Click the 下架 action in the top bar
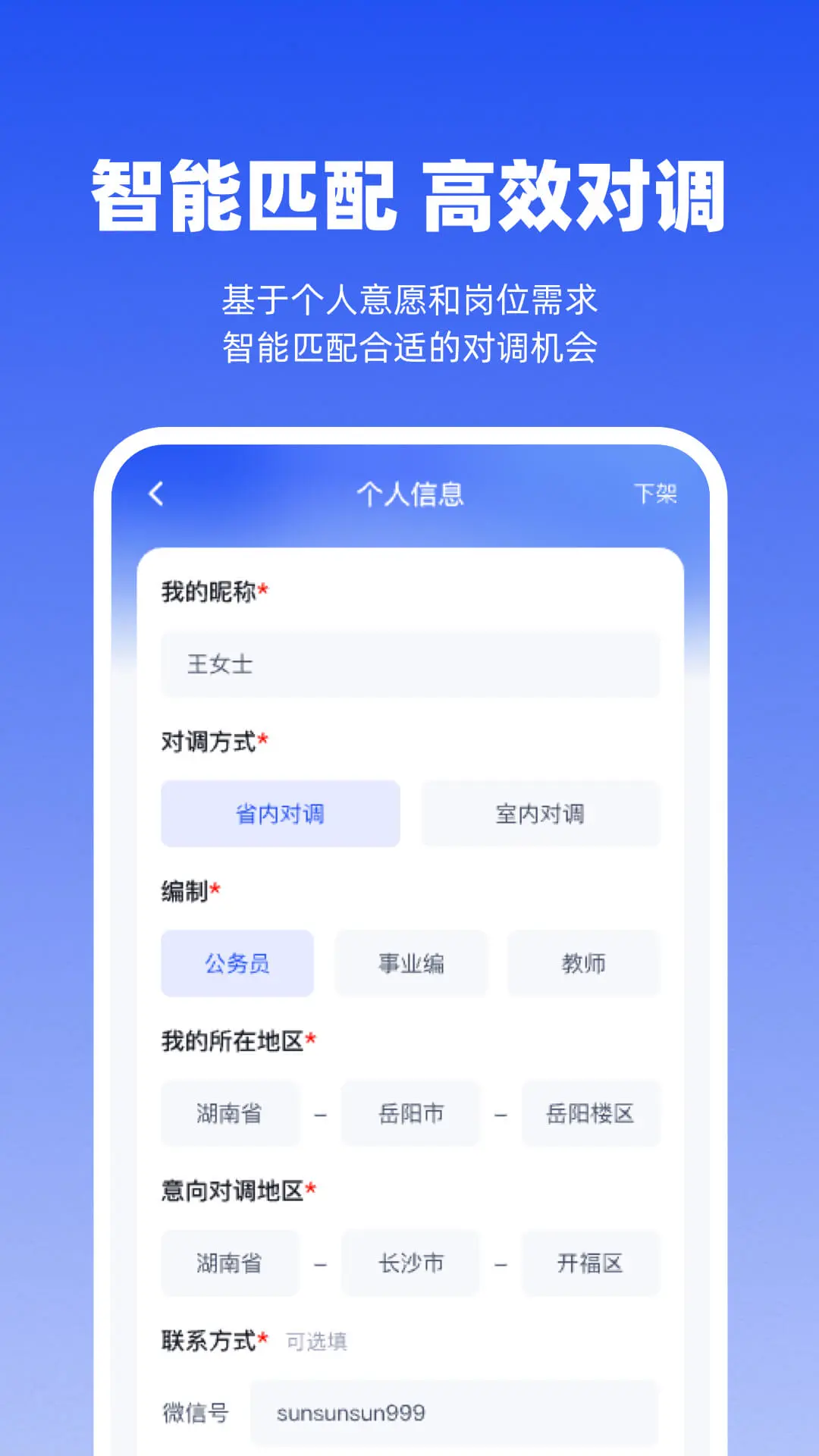Screen dimensions: 819x1456 (657, 494)
